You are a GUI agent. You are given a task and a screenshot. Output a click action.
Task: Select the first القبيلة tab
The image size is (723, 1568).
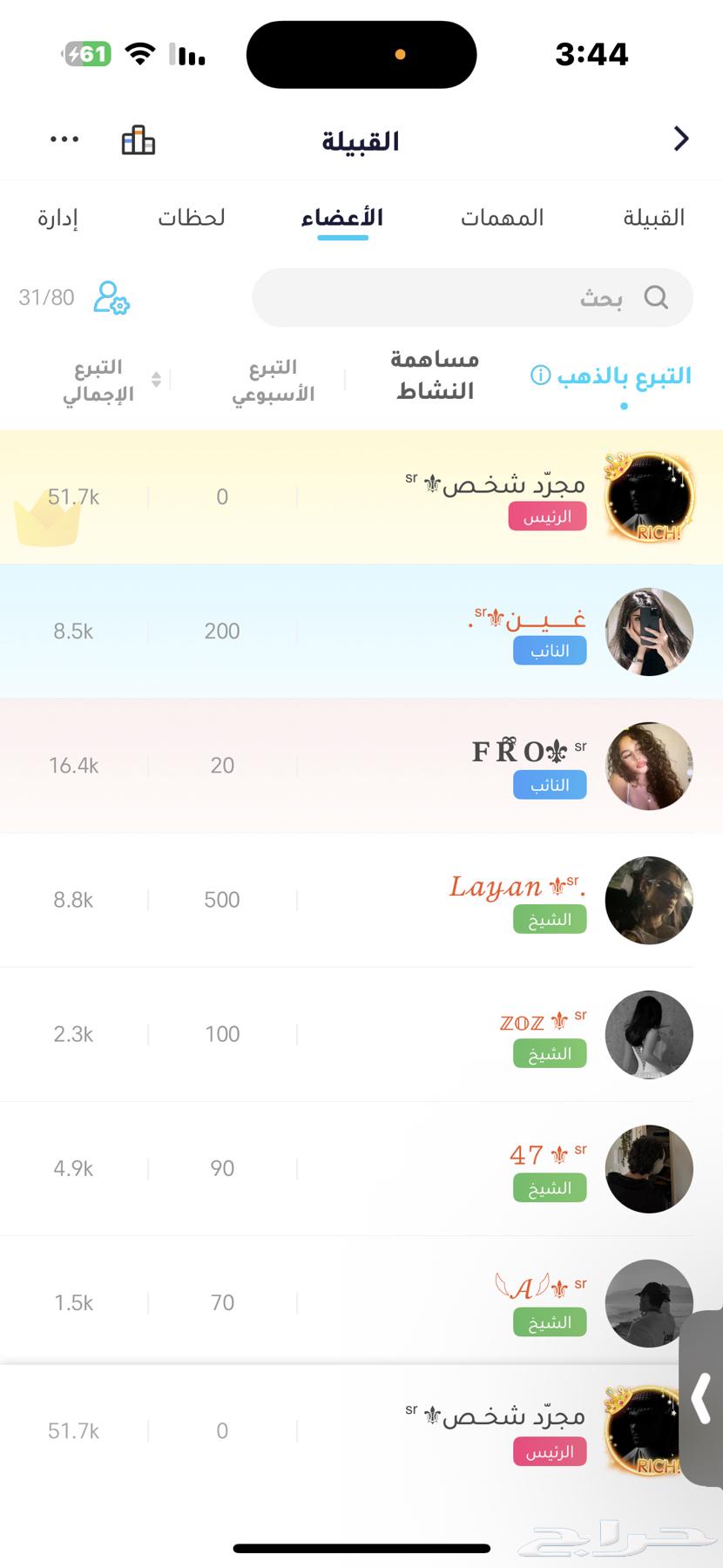pyautogui.click(x=653, y=218)
